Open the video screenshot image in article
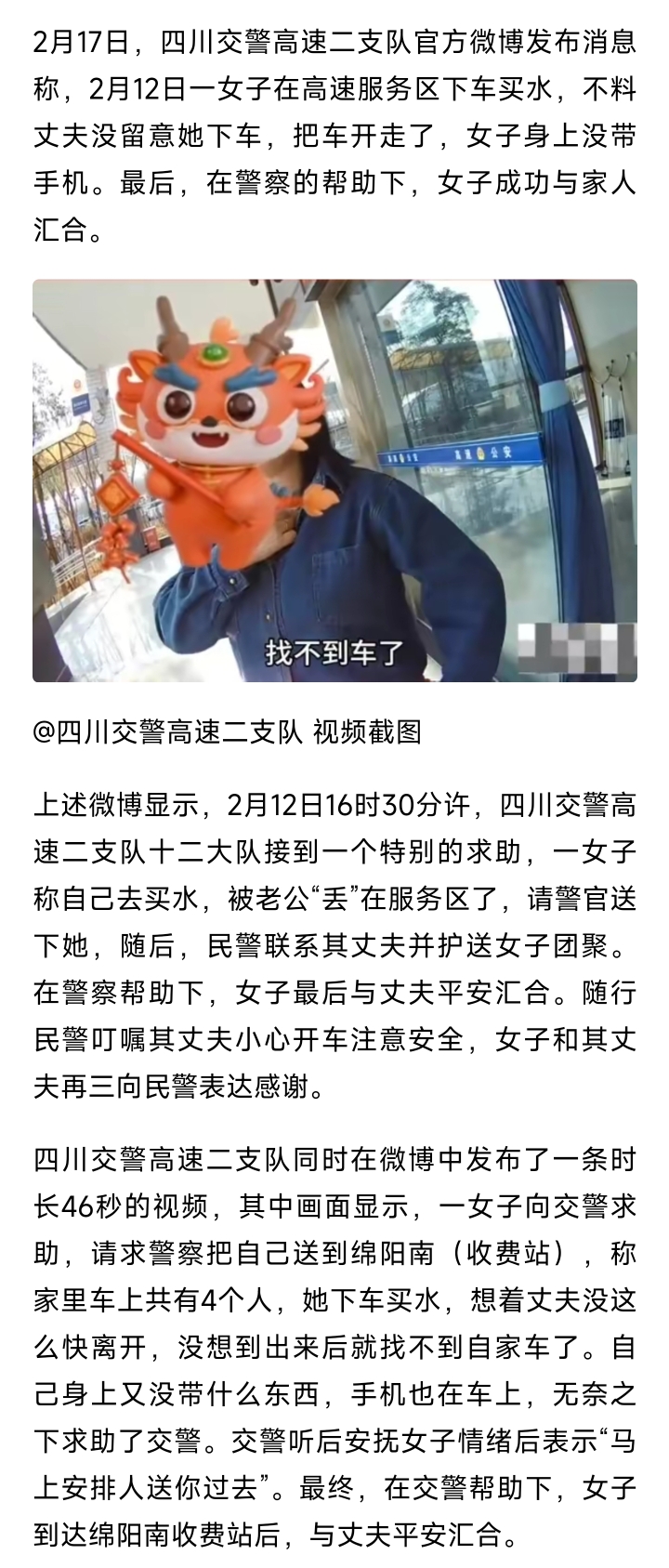Screen dimensions: 669x1568 click(334, 481)
